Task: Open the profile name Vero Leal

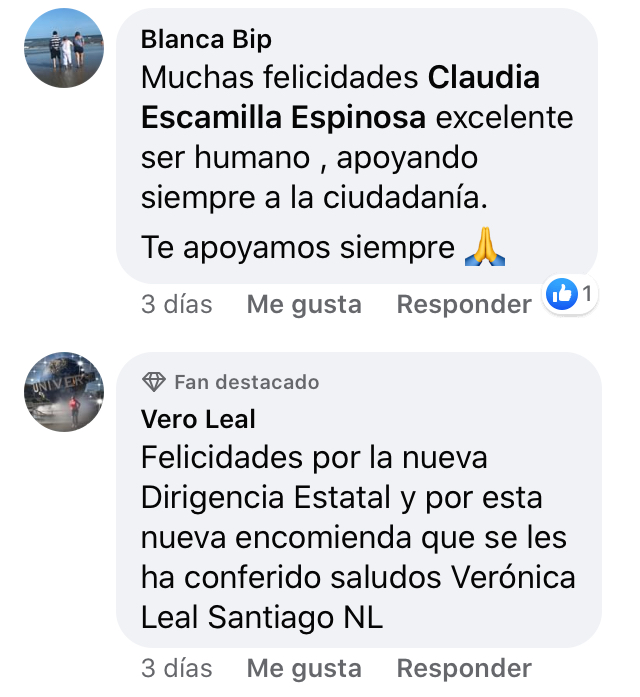Action: click(198, 419)
